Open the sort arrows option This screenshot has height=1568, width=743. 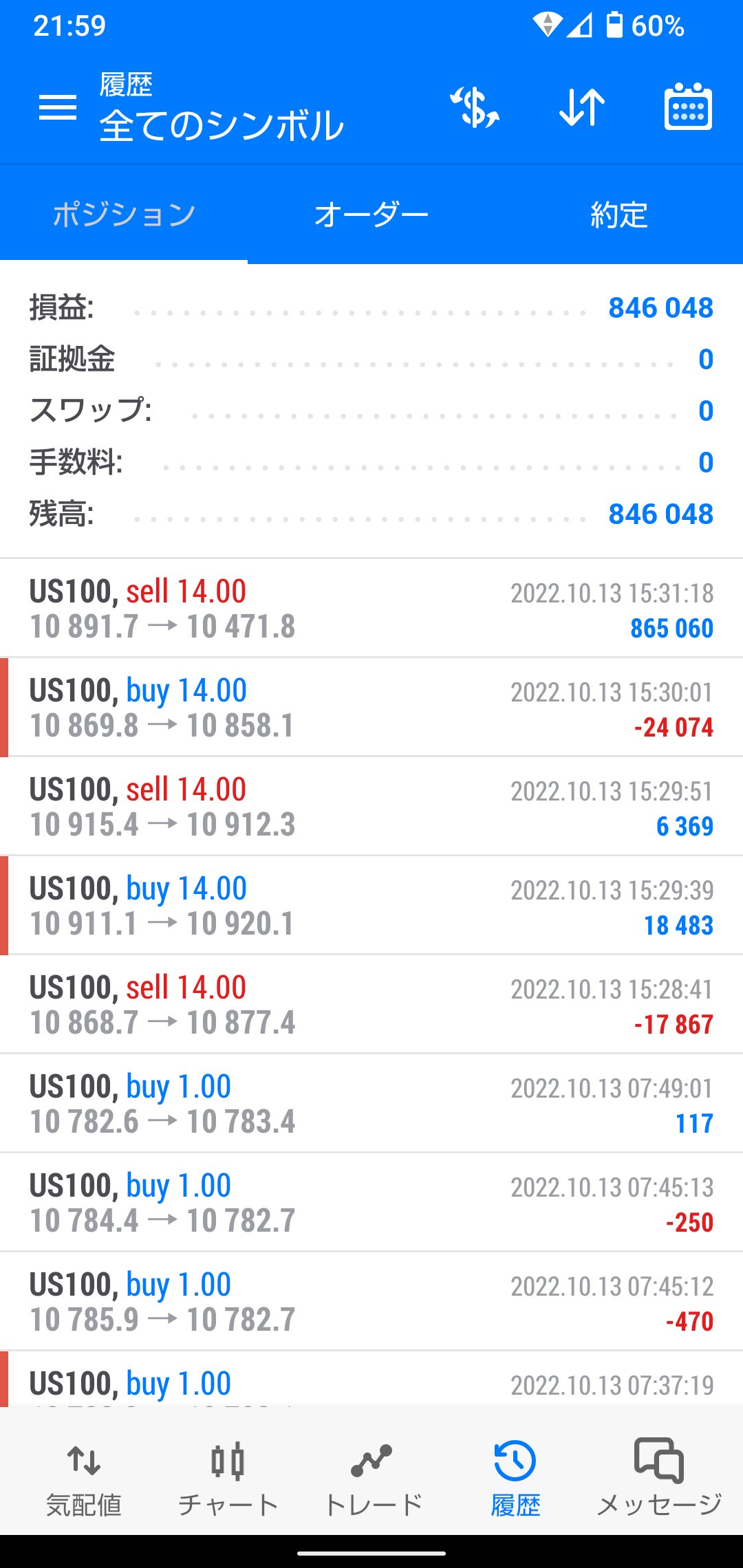click(x=582, y=108)
